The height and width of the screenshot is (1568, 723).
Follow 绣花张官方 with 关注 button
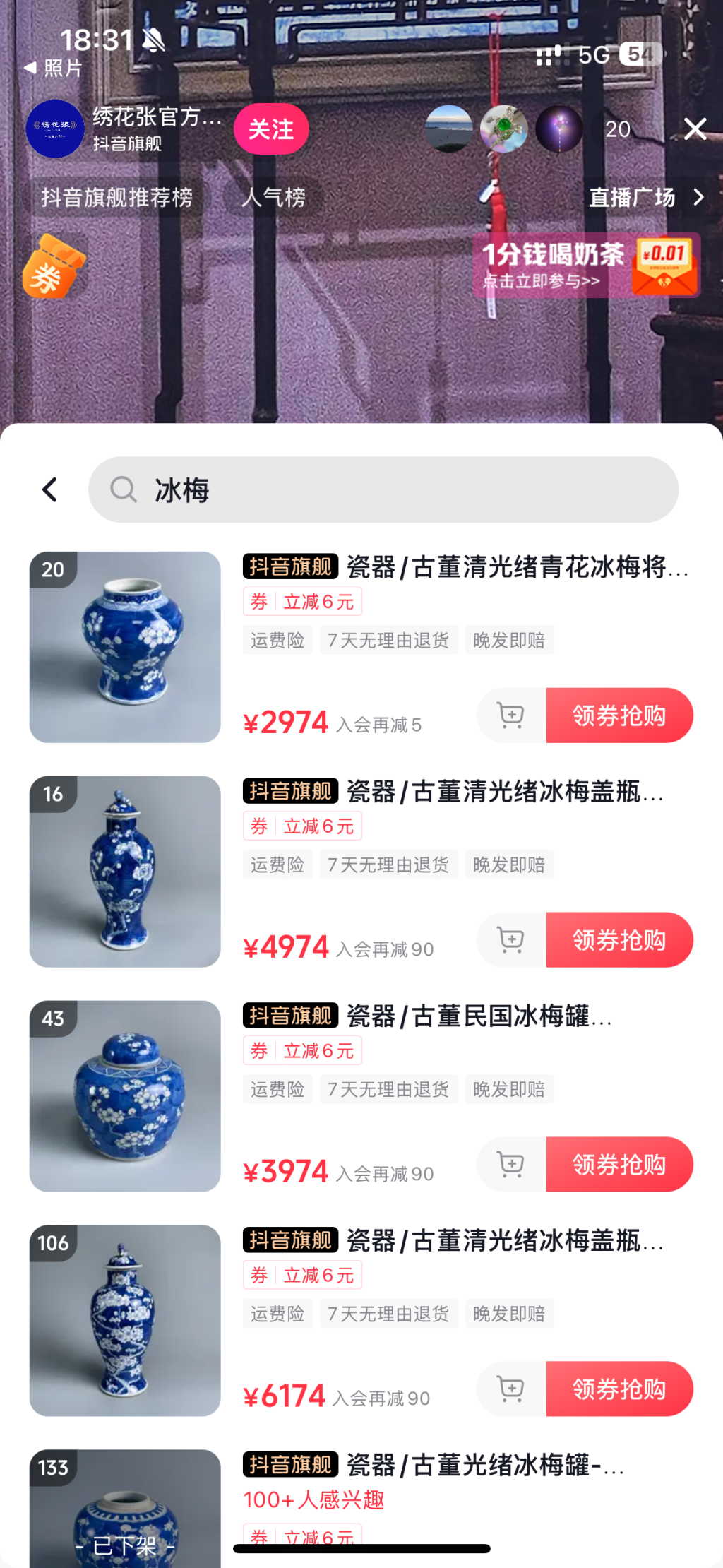point(271,129)
